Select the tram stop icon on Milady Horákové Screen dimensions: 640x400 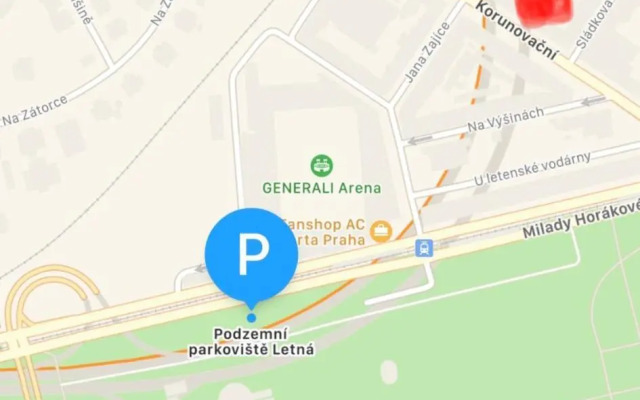tap(425, 247)
